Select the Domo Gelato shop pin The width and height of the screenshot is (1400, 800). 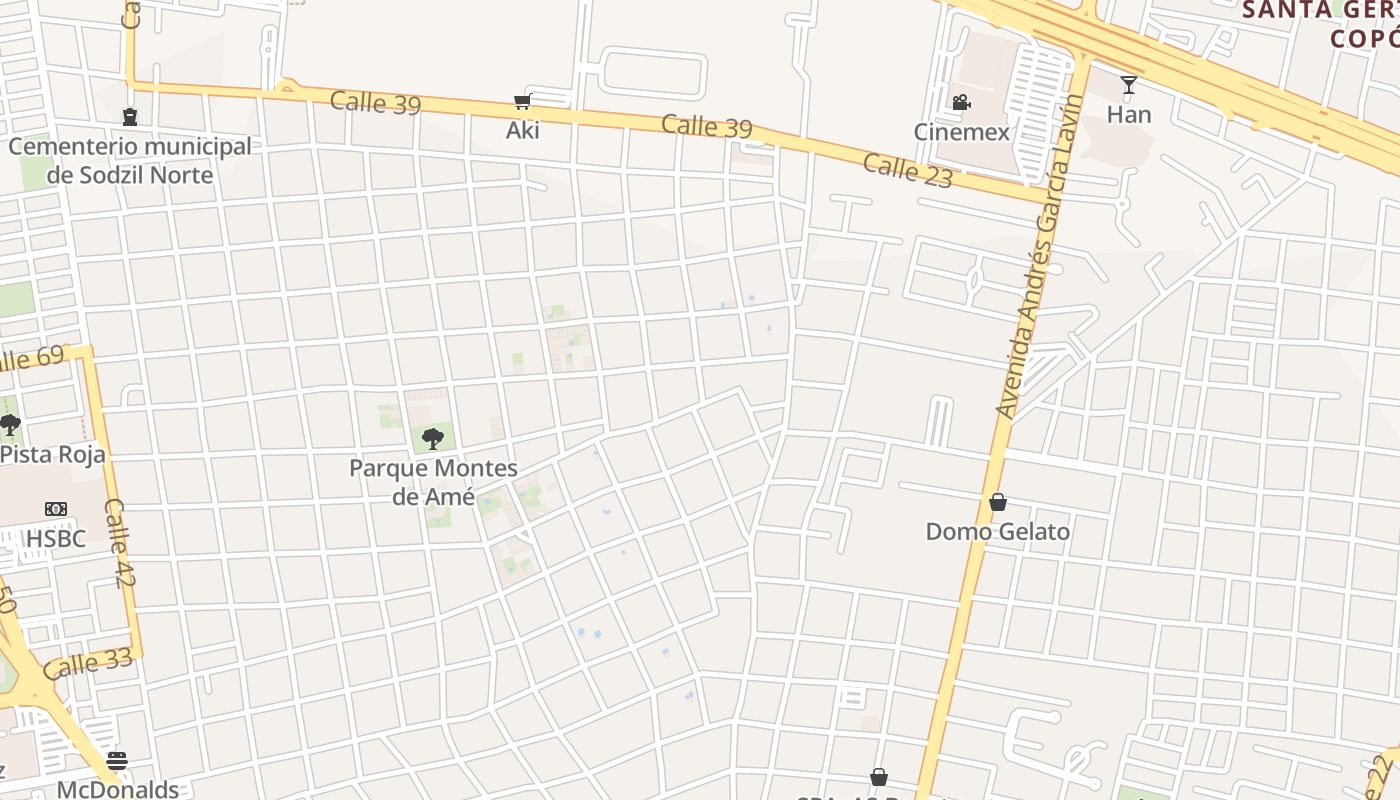coord(997,503)
